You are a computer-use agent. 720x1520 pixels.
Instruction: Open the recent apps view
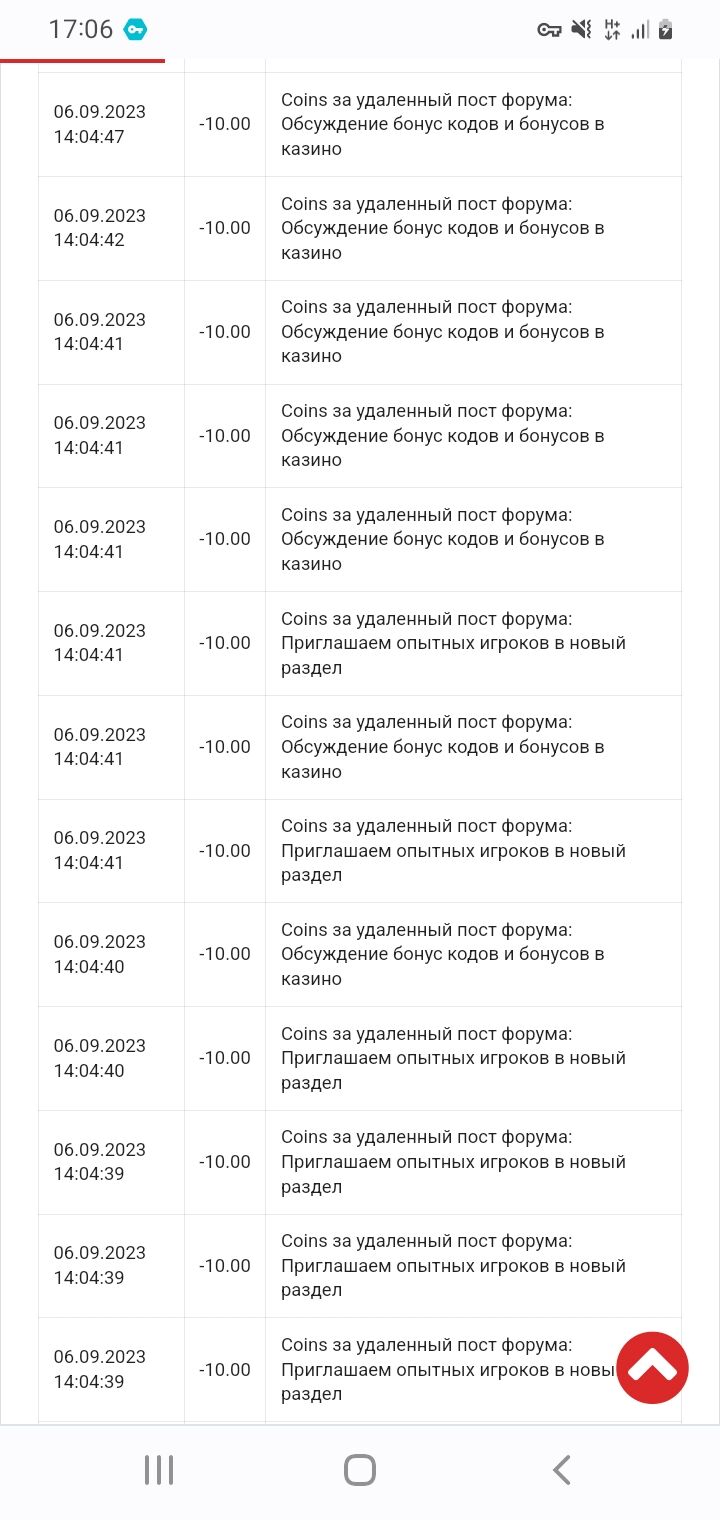[x=159, y=1470]
